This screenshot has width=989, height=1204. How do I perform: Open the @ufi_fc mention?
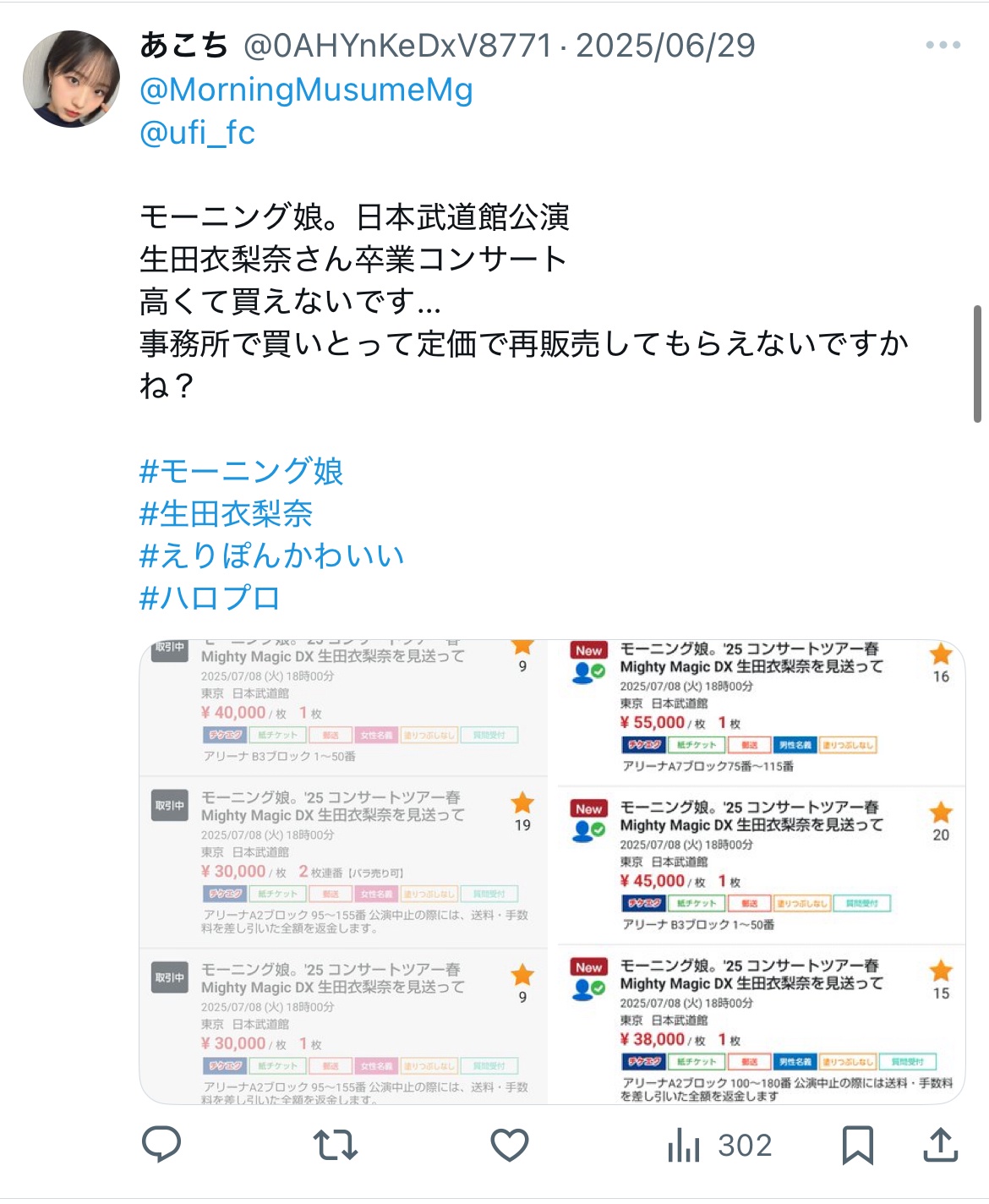197,133
